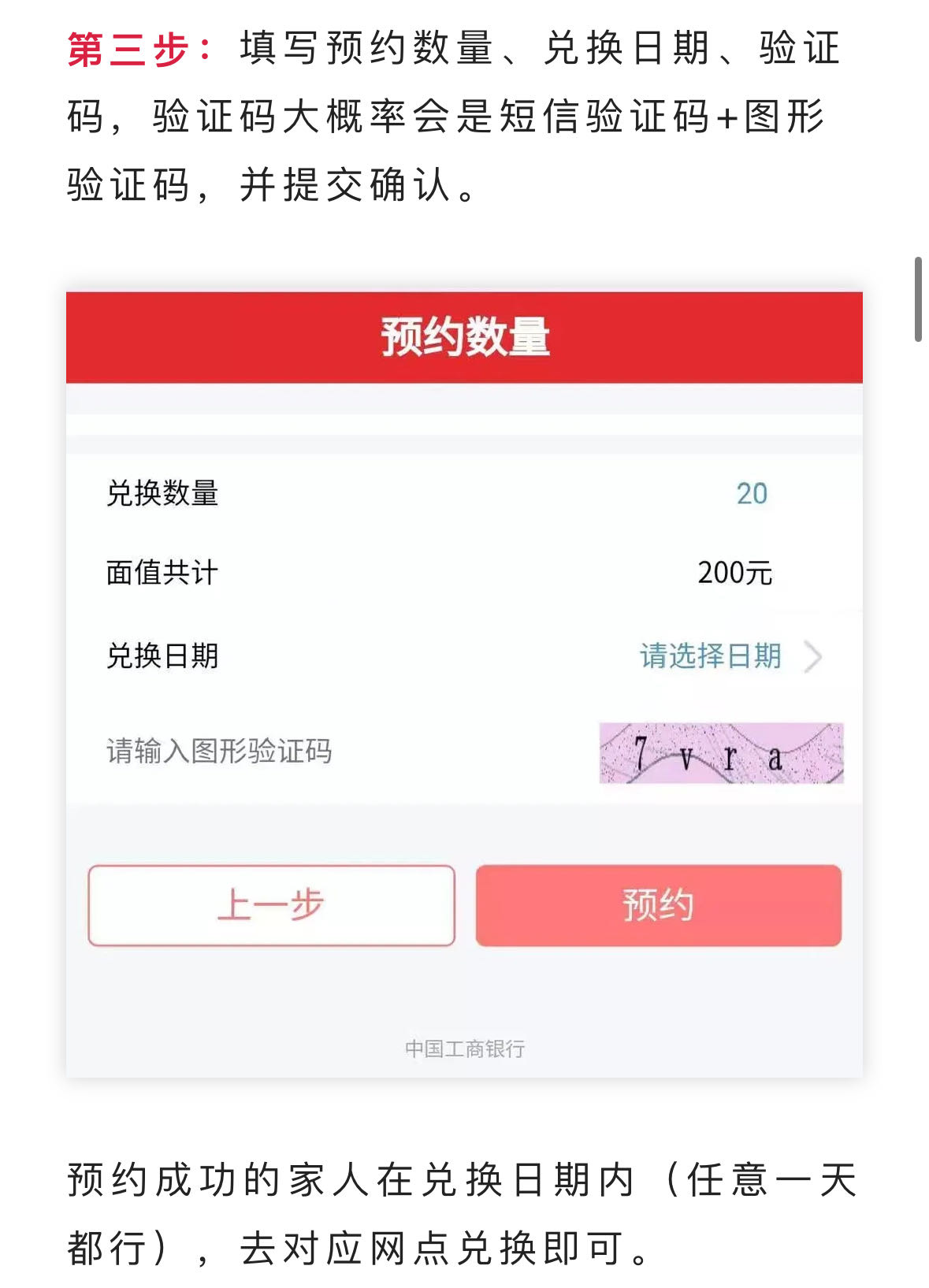The height and width of the screenshot is (1288, 929).
Task: Select the 请输入图形验证码 input field
Action: pyautogui.click(x=221, y=754)
